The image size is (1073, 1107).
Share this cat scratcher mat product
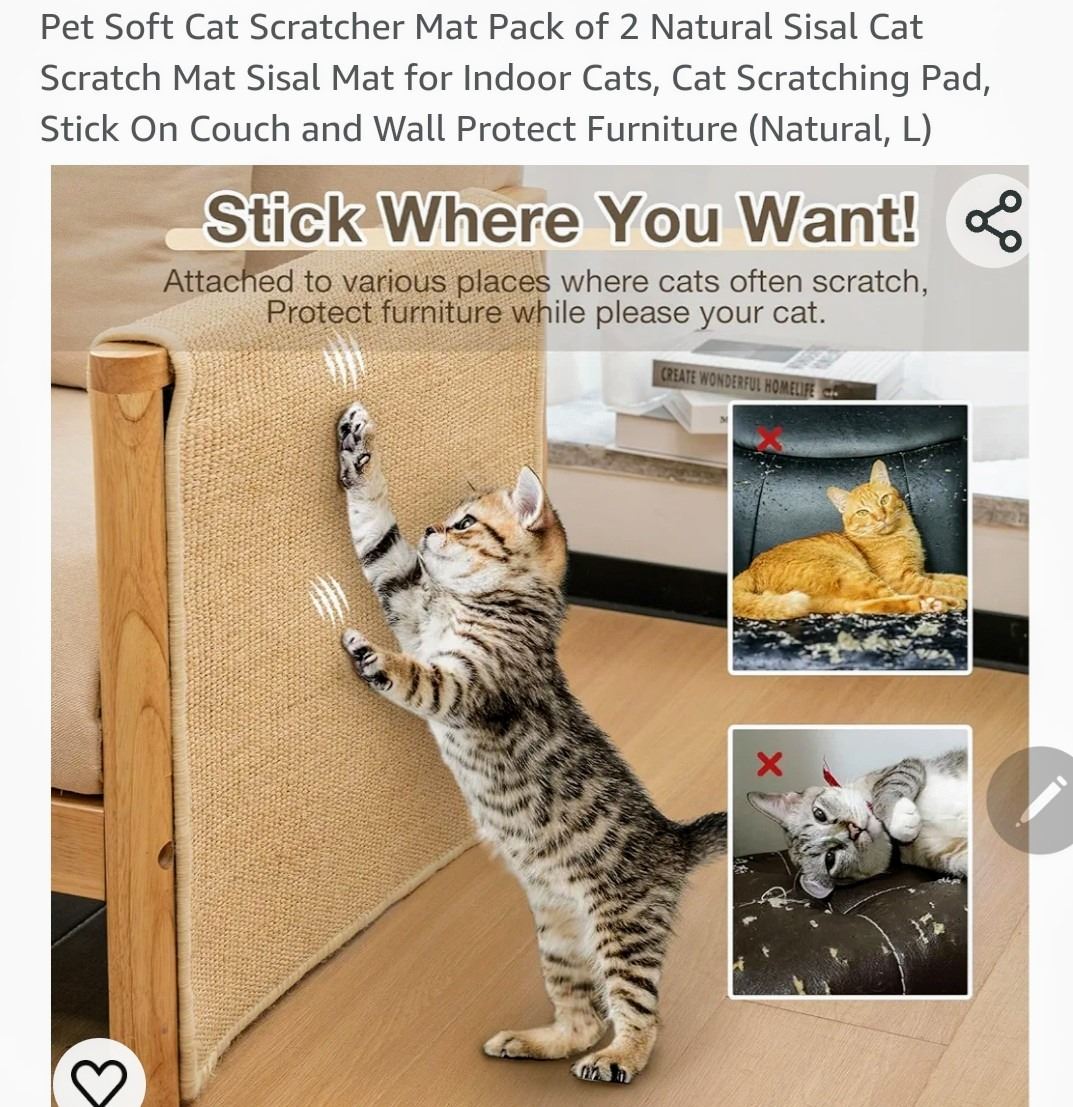click(x=992, y=222)
